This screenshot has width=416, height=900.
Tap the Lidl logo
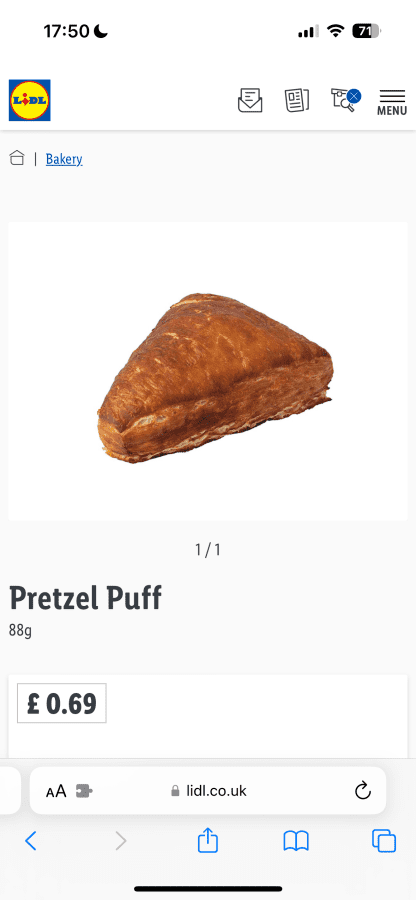[x=30, y=100]
